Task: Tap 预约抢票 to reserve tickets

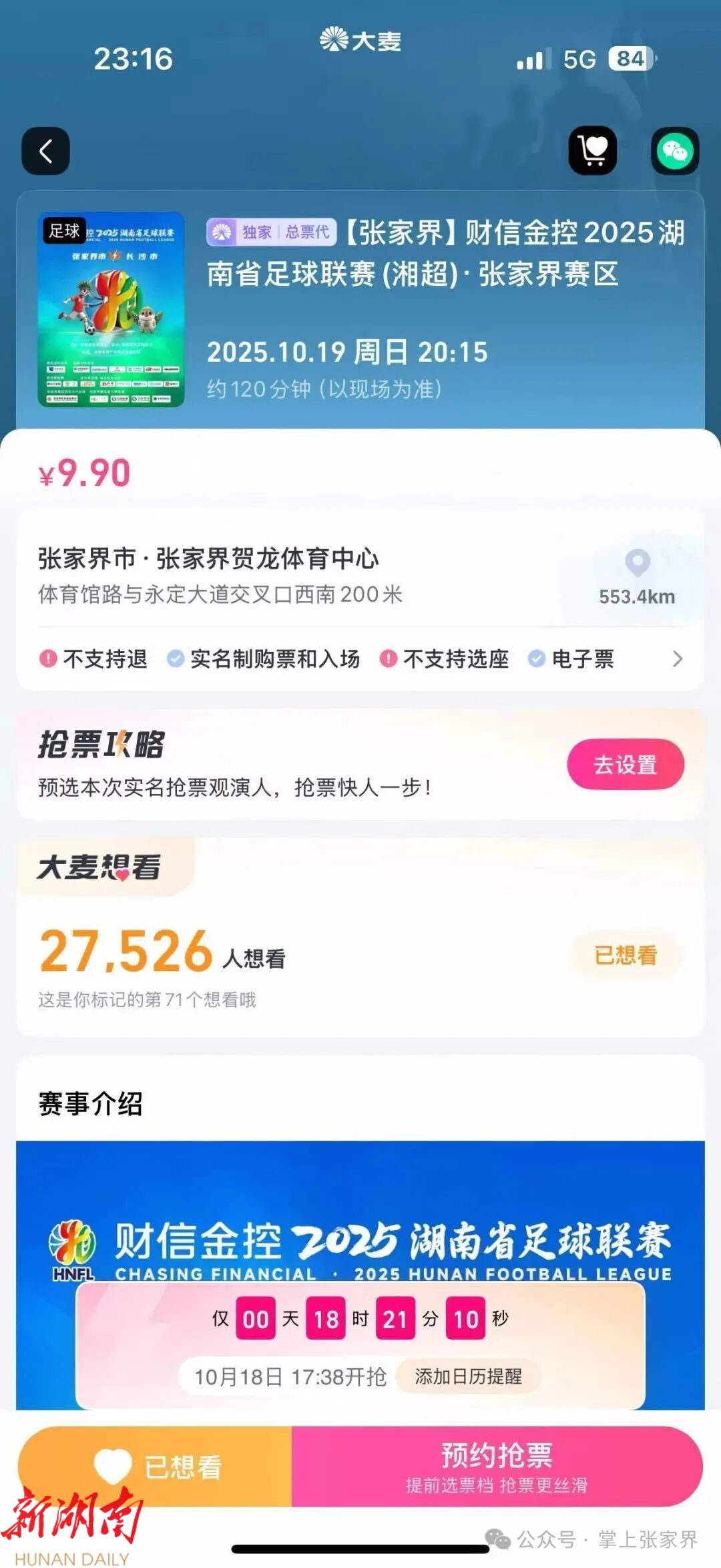Action: click(497, 1467)
